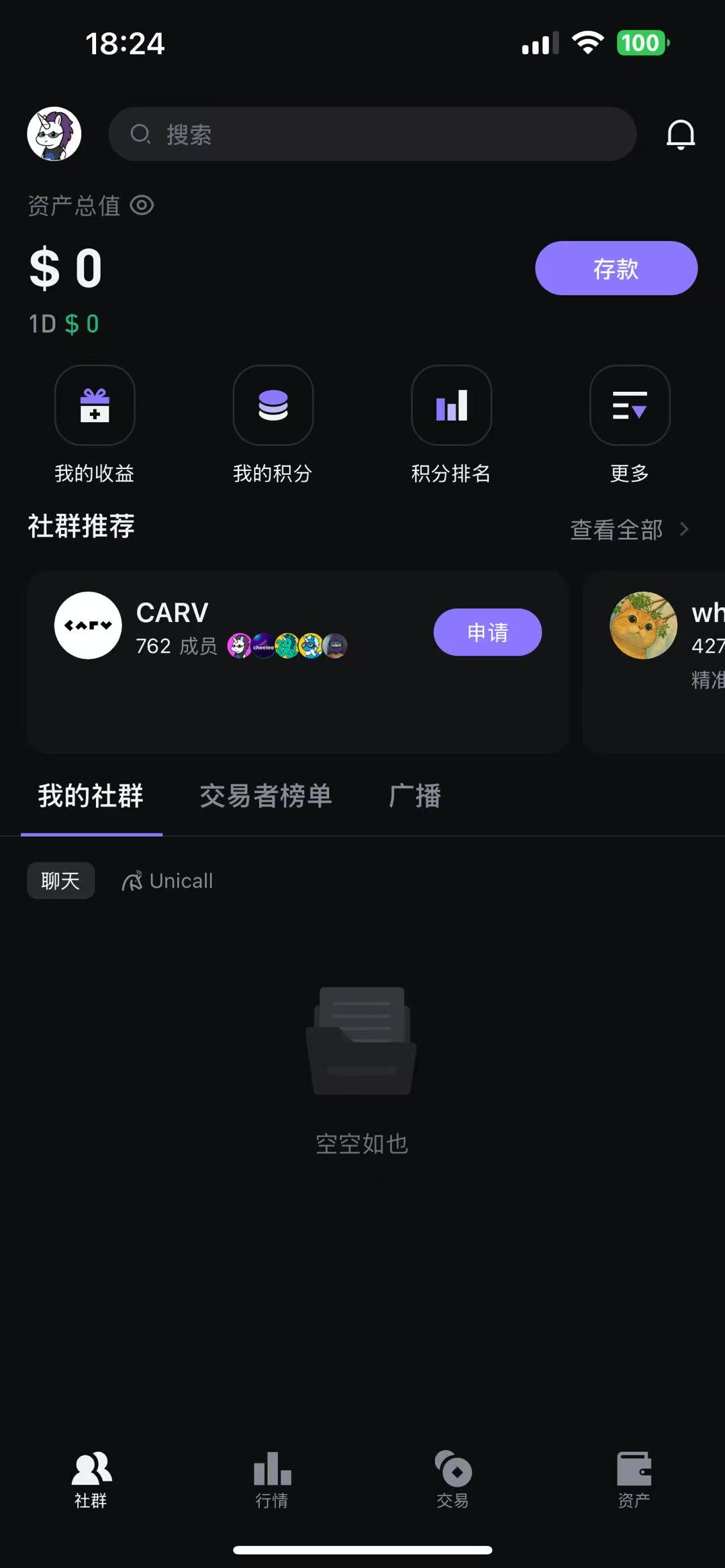Open the profile avatar
This screenshot has height=1568, width=725.
click(54, 134)
